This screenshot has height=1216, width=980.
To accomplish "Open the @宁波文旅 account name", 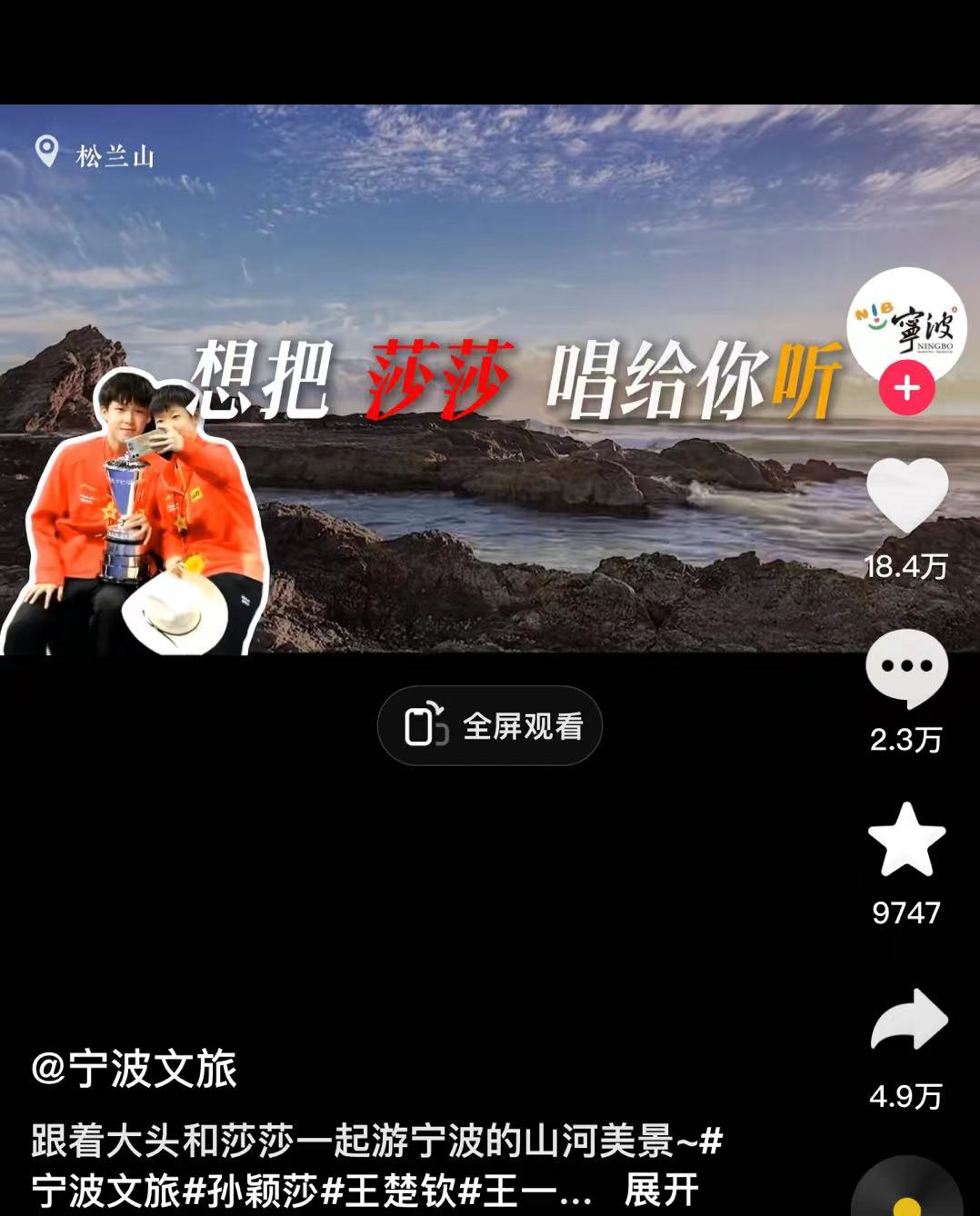I will pos(134,1069).
